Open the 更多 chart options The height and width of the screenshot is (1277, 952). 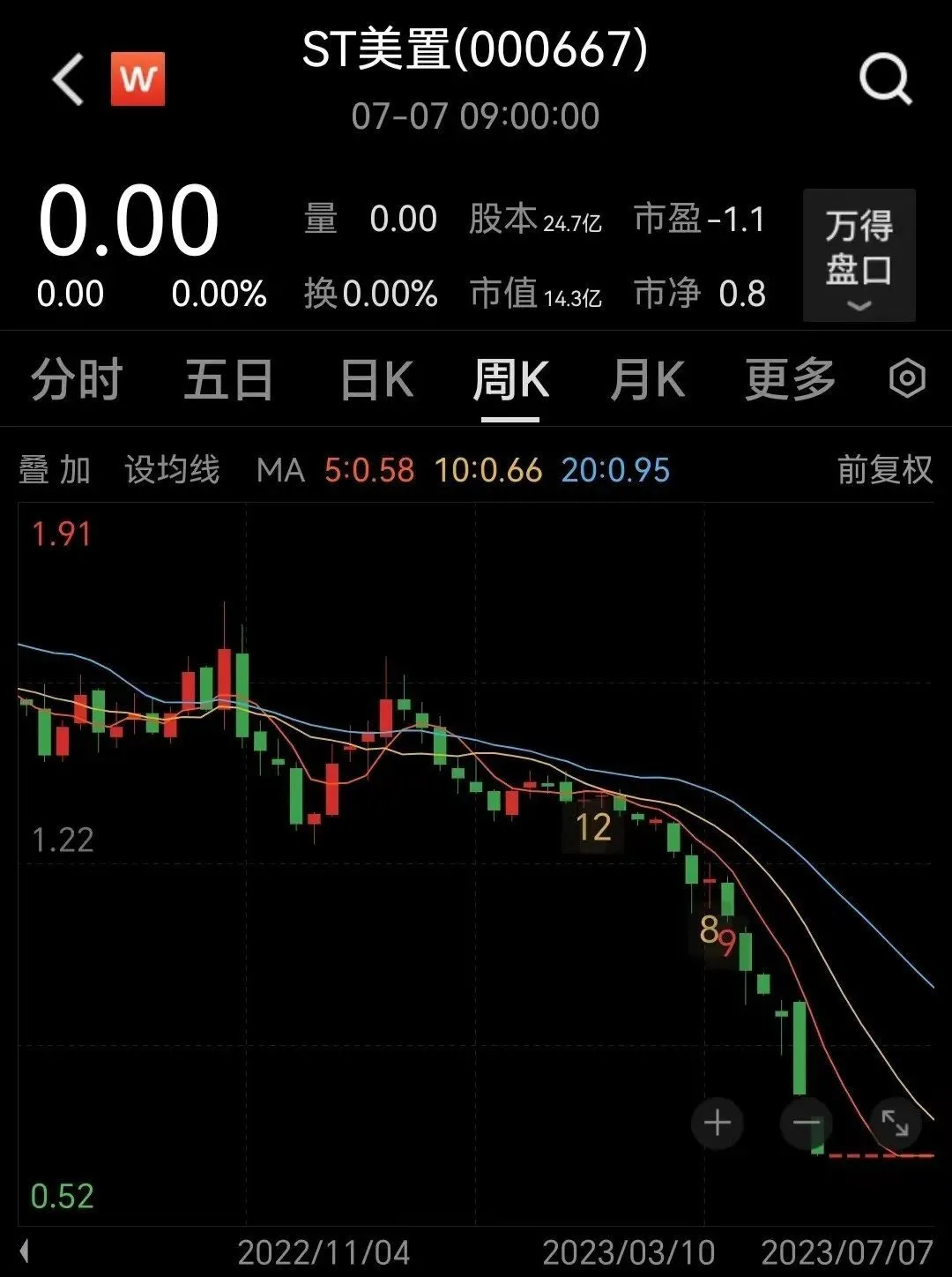coord(790,380)
